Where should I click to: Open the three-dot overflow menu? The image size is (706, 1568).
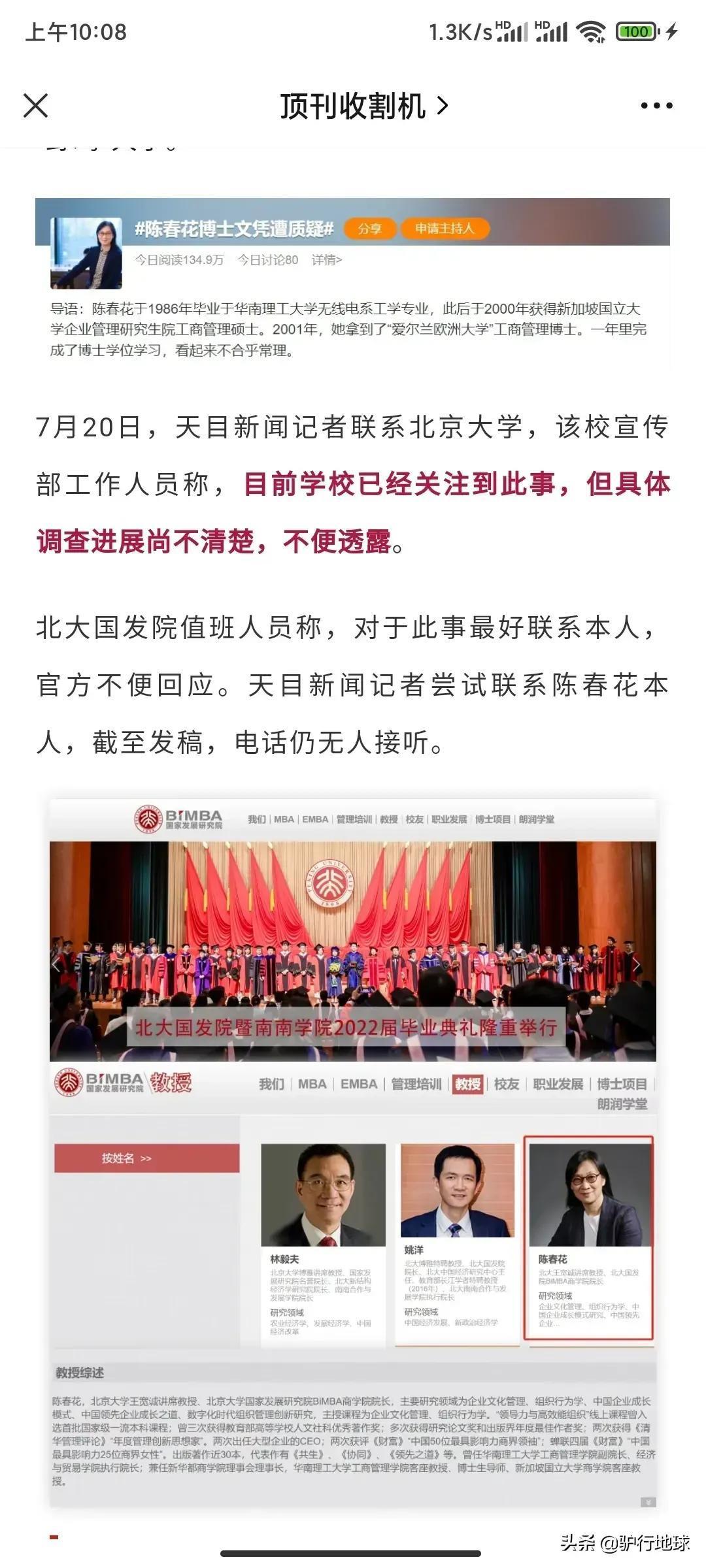[656, 106]
